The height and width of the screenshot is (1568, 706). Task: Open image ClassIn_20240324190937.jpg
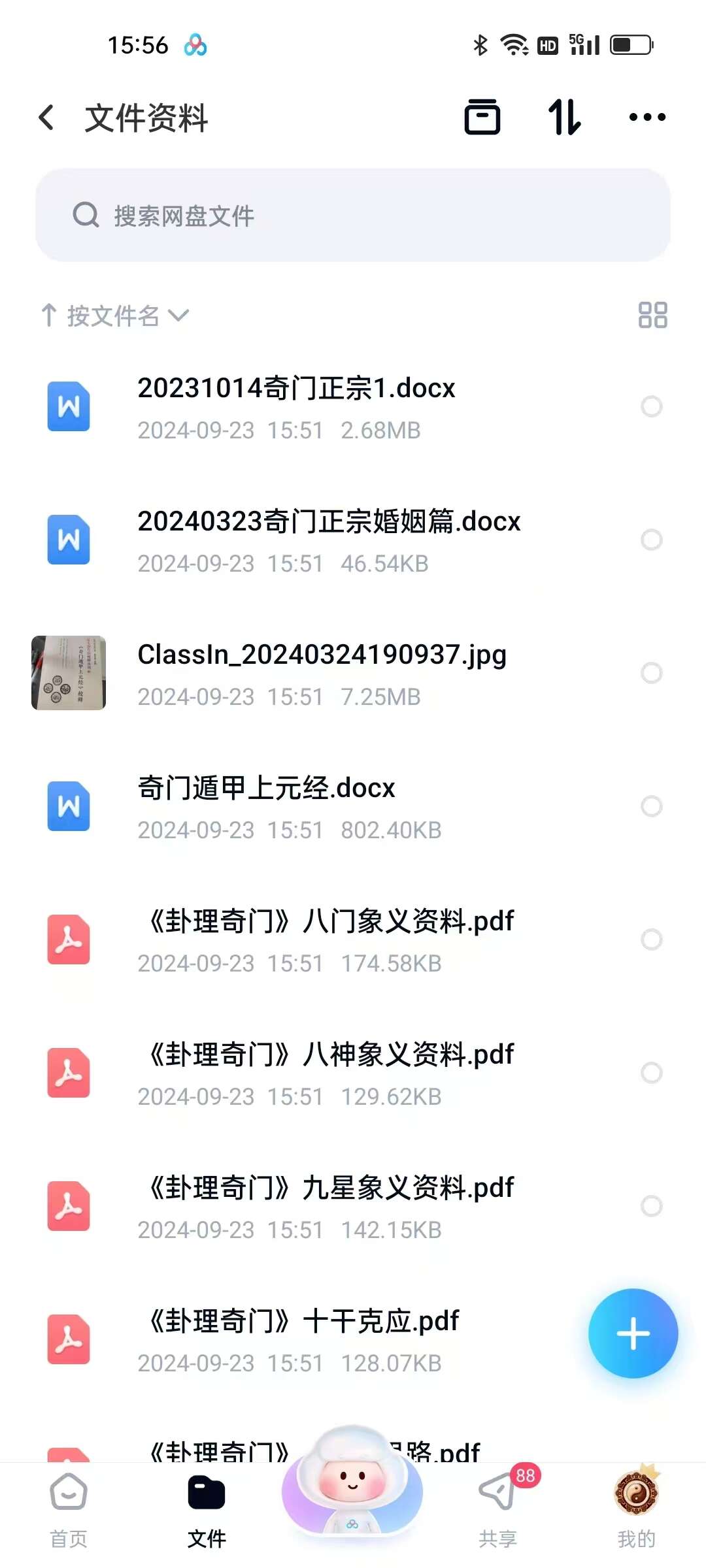point(322,655)
